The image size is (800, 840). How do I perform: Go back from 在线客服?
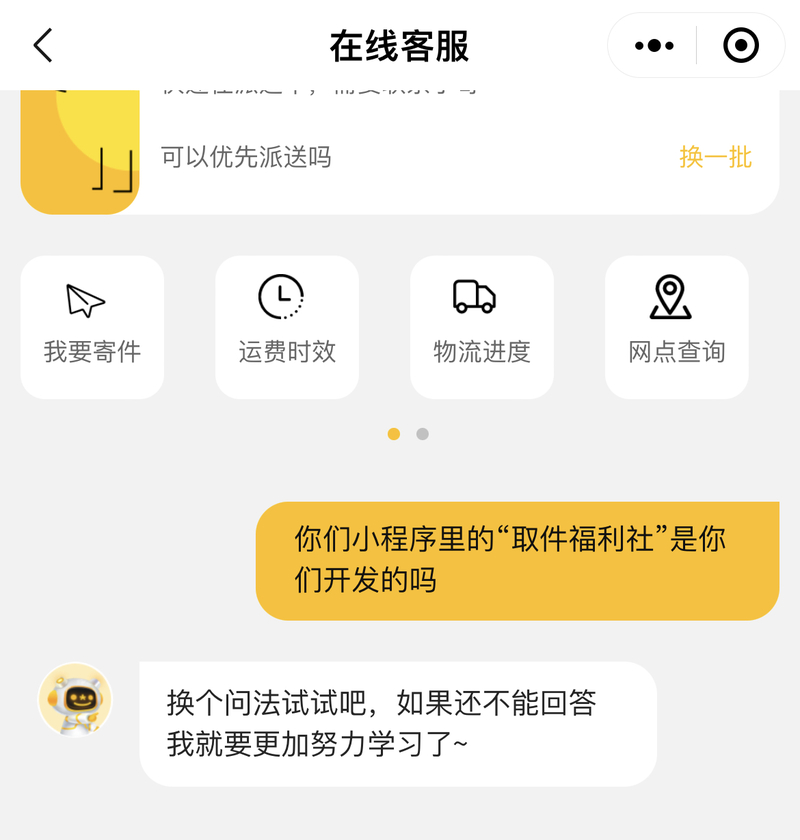(42, 46)
